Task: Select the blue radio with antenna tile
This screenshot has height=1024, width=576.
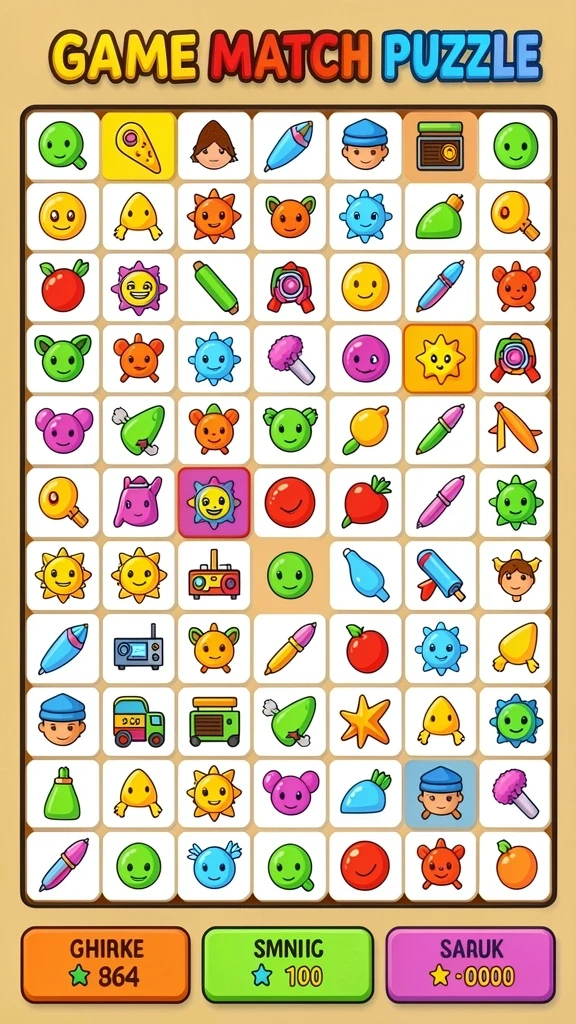Action: point(138,647)
